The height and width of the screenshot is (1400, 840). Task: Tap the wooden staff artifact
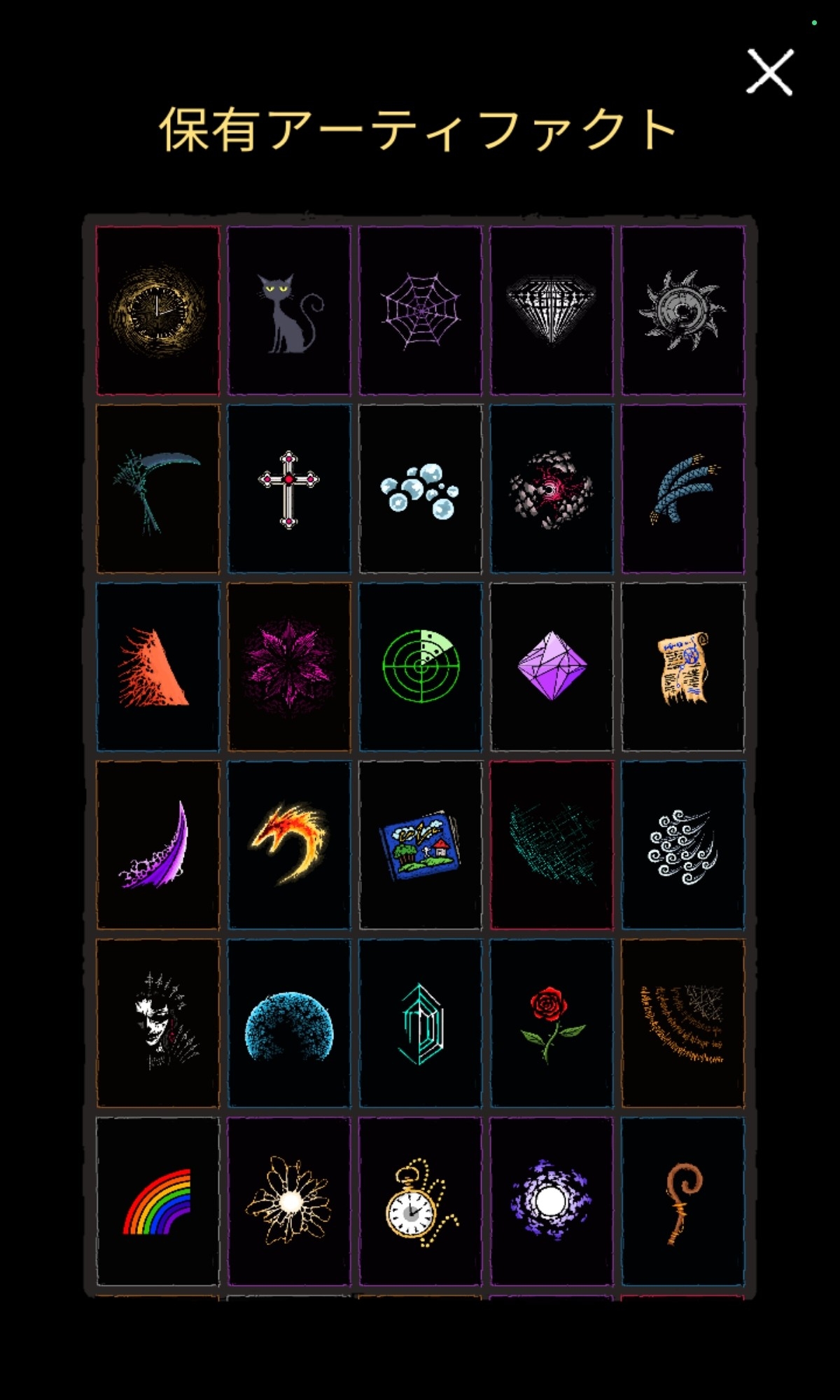pos(682,1201)
